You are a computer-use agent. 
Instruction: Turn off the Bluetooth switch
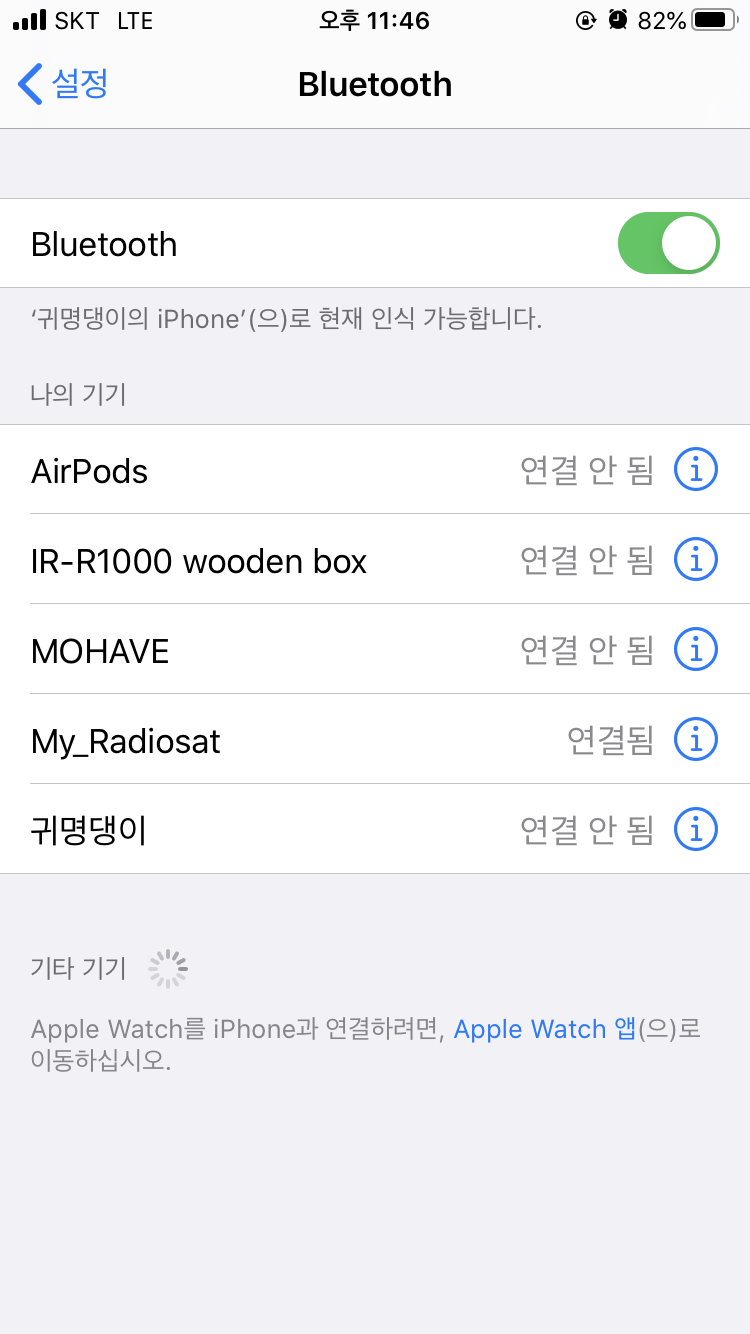point(668,243)
